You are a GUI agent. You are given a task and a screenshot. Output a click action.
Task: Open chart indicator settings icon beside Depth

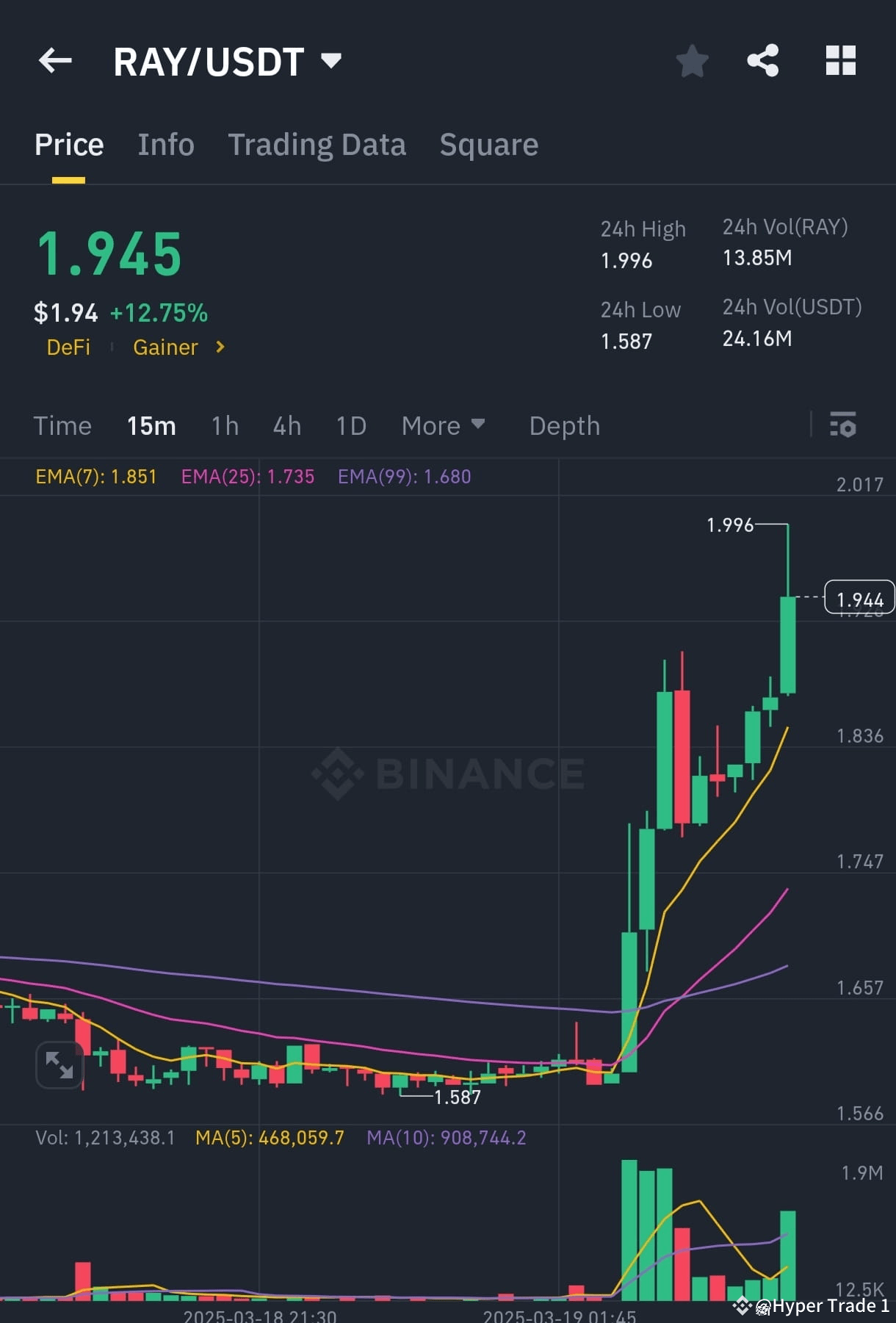pyautogui.click(x=843, y=425)
